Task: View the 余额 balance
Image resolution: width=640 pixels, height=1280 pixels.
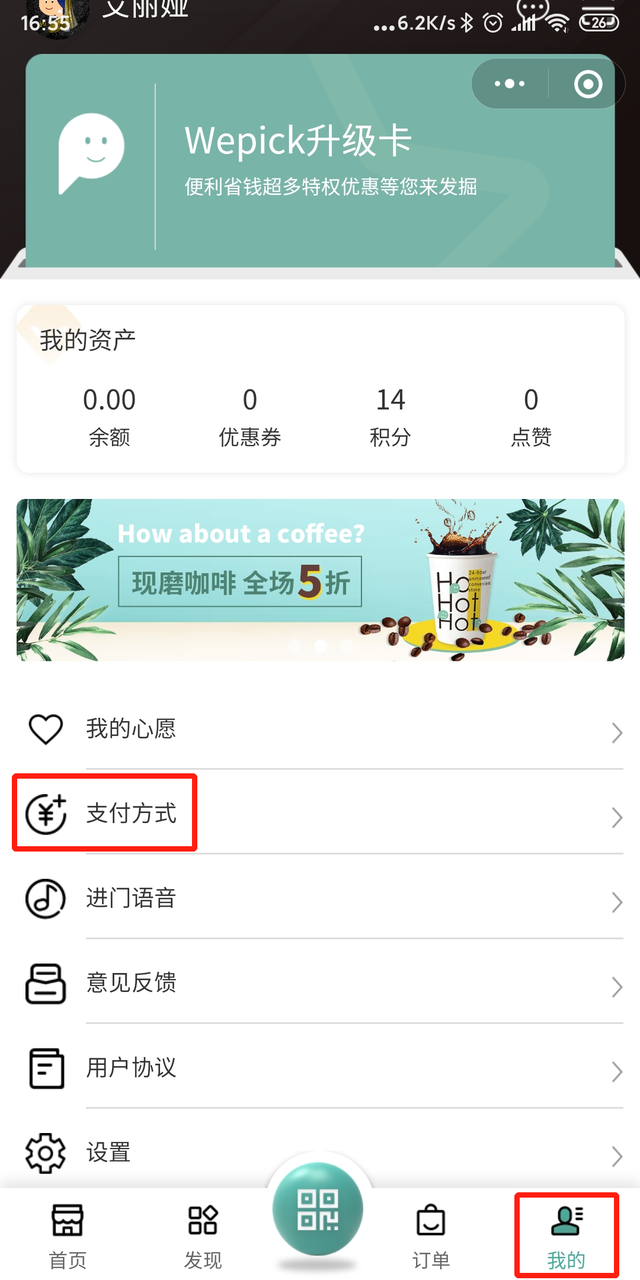Action: click(x=109, y=416)
